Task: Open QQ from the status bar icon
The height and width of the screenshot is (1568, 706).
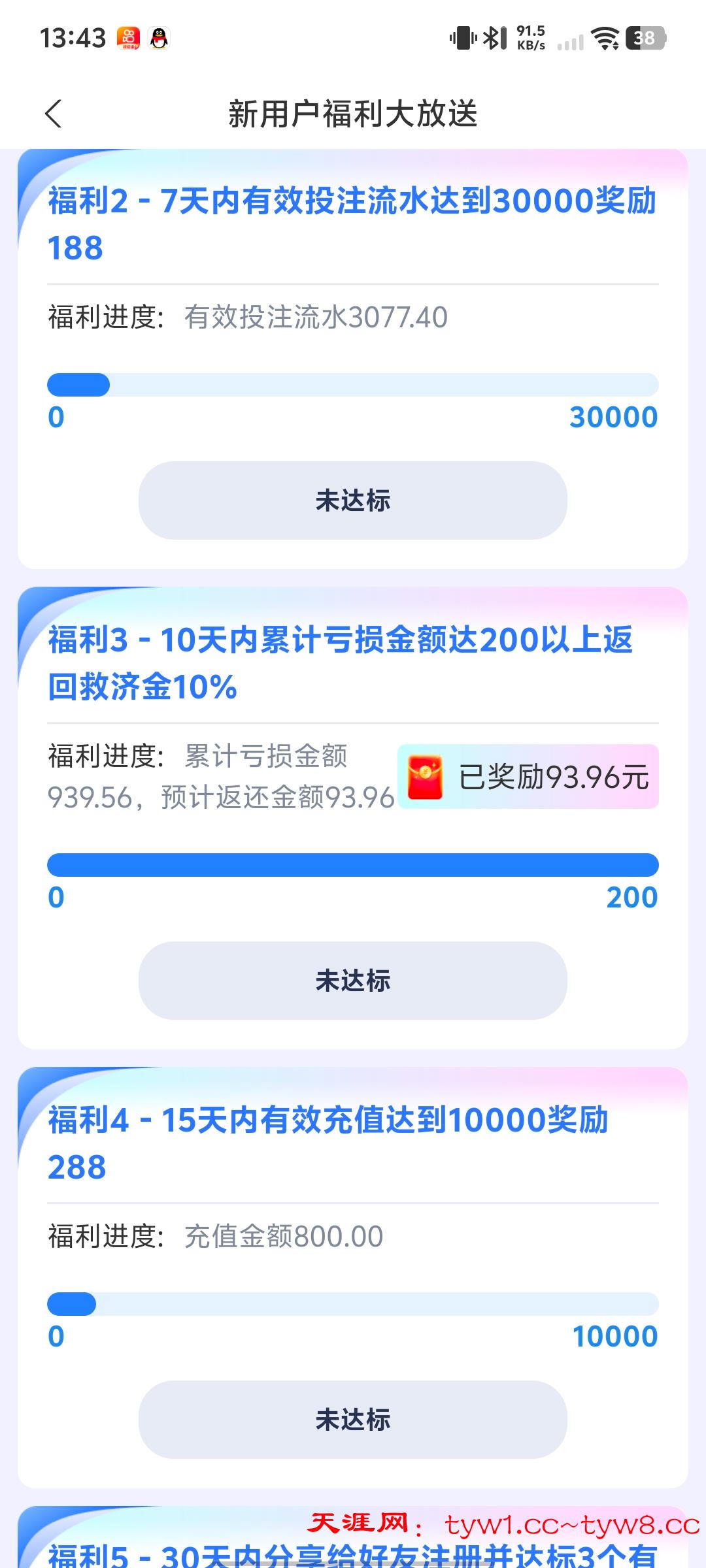Action: [159, 37]
